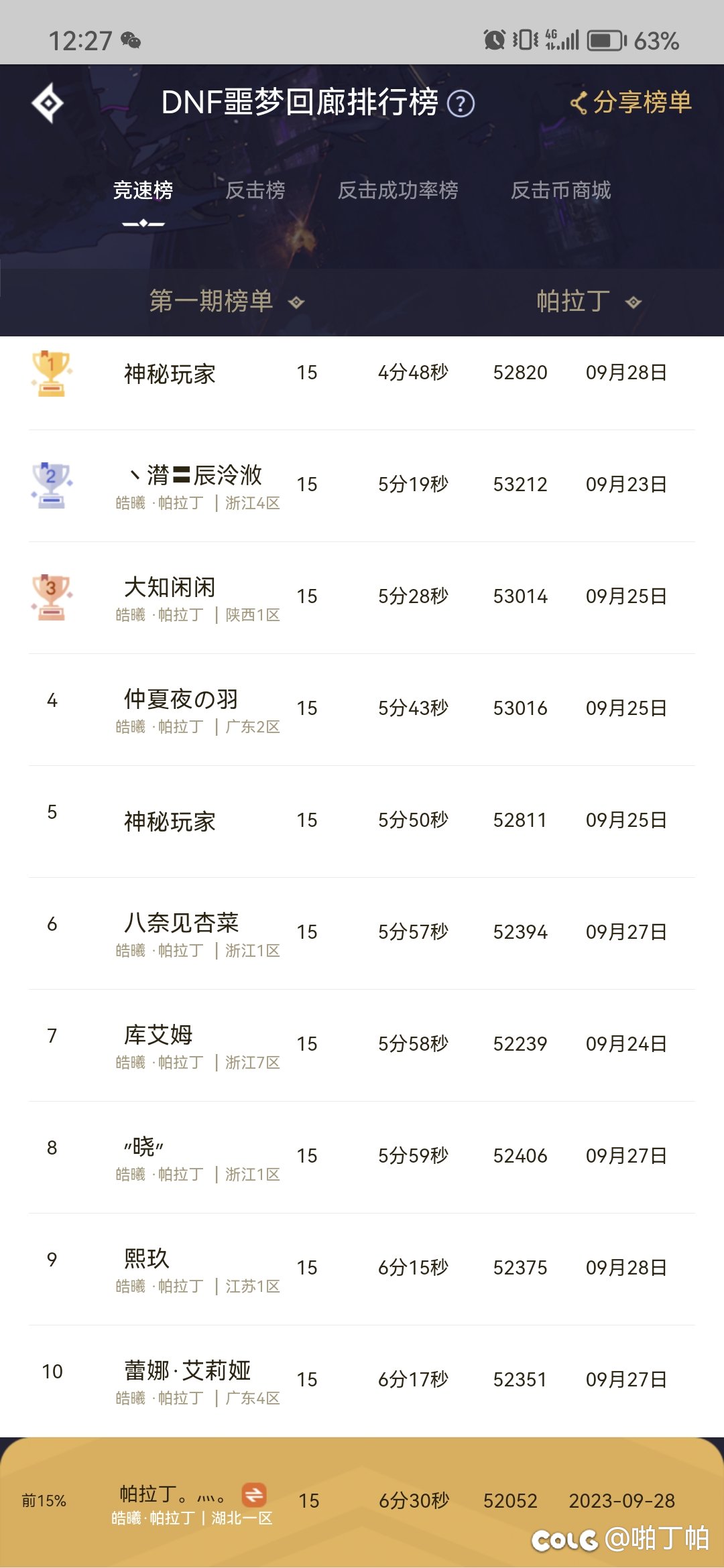Image resolution: width=724 pixels, height=1568 pixels.
Task: Open the entry for 蕾娜·艾莉娅
Action: 362,1381
